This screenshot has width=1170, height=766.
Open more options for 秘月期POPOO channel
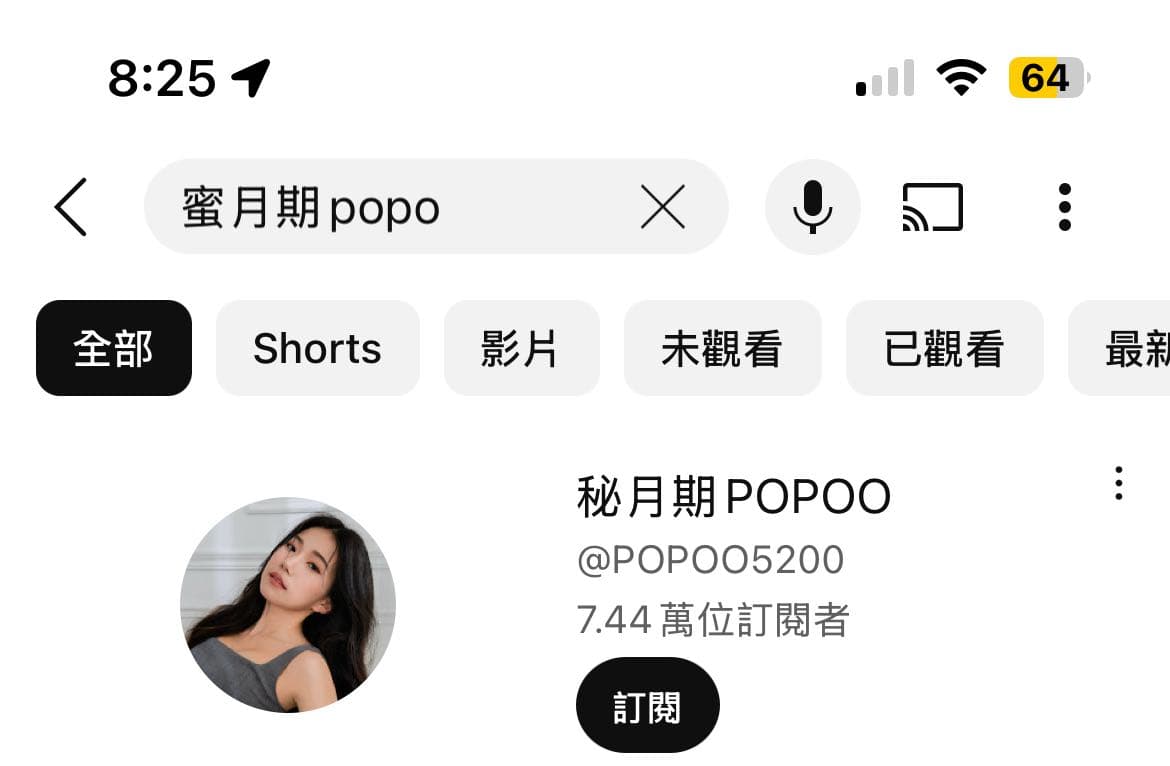tap(1118, 484)
